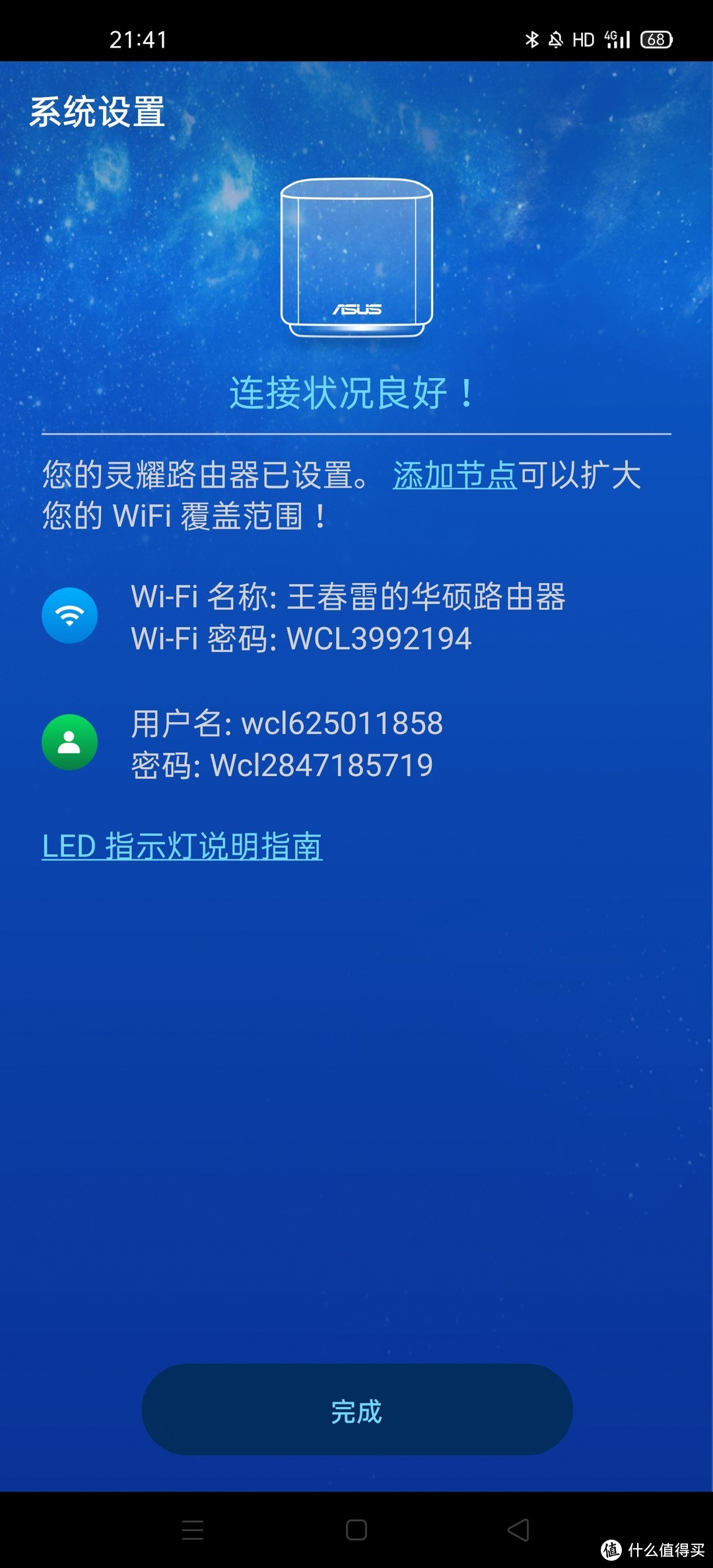
Task: Tap the blue Wi-Fi circle icon
Action: click(69, 614)
